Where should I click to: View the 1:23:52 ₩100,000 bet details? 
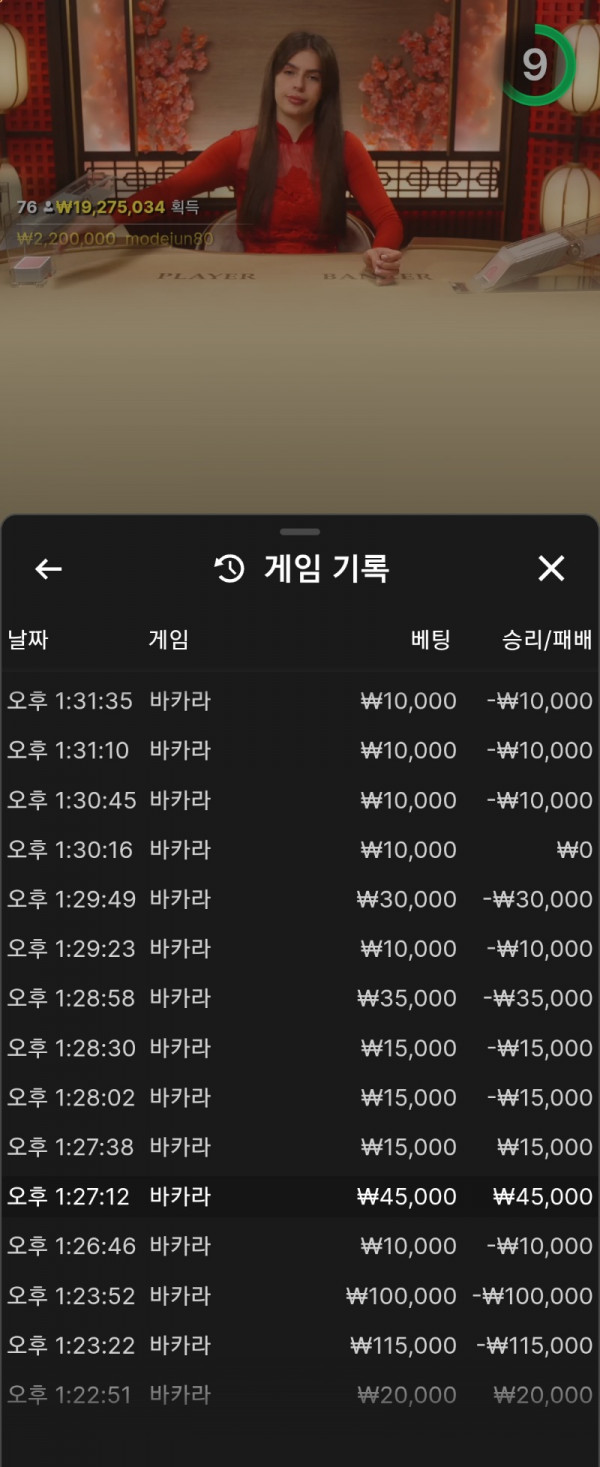tap(300, 1296)
